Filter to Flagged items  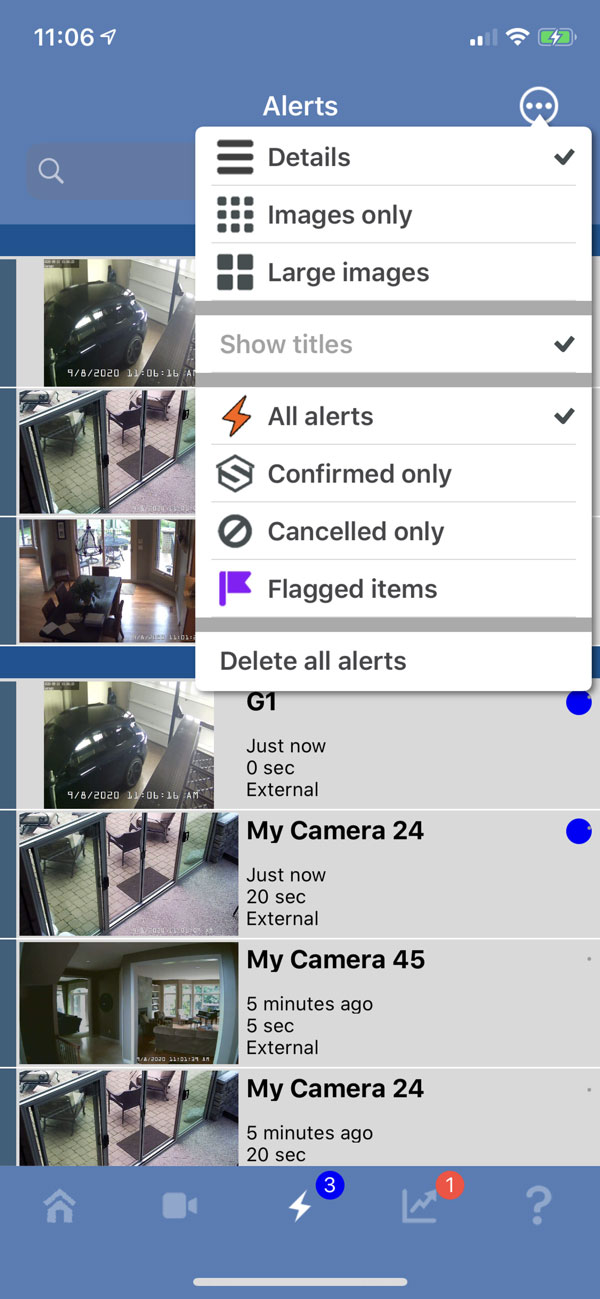[x=394, y=589]
